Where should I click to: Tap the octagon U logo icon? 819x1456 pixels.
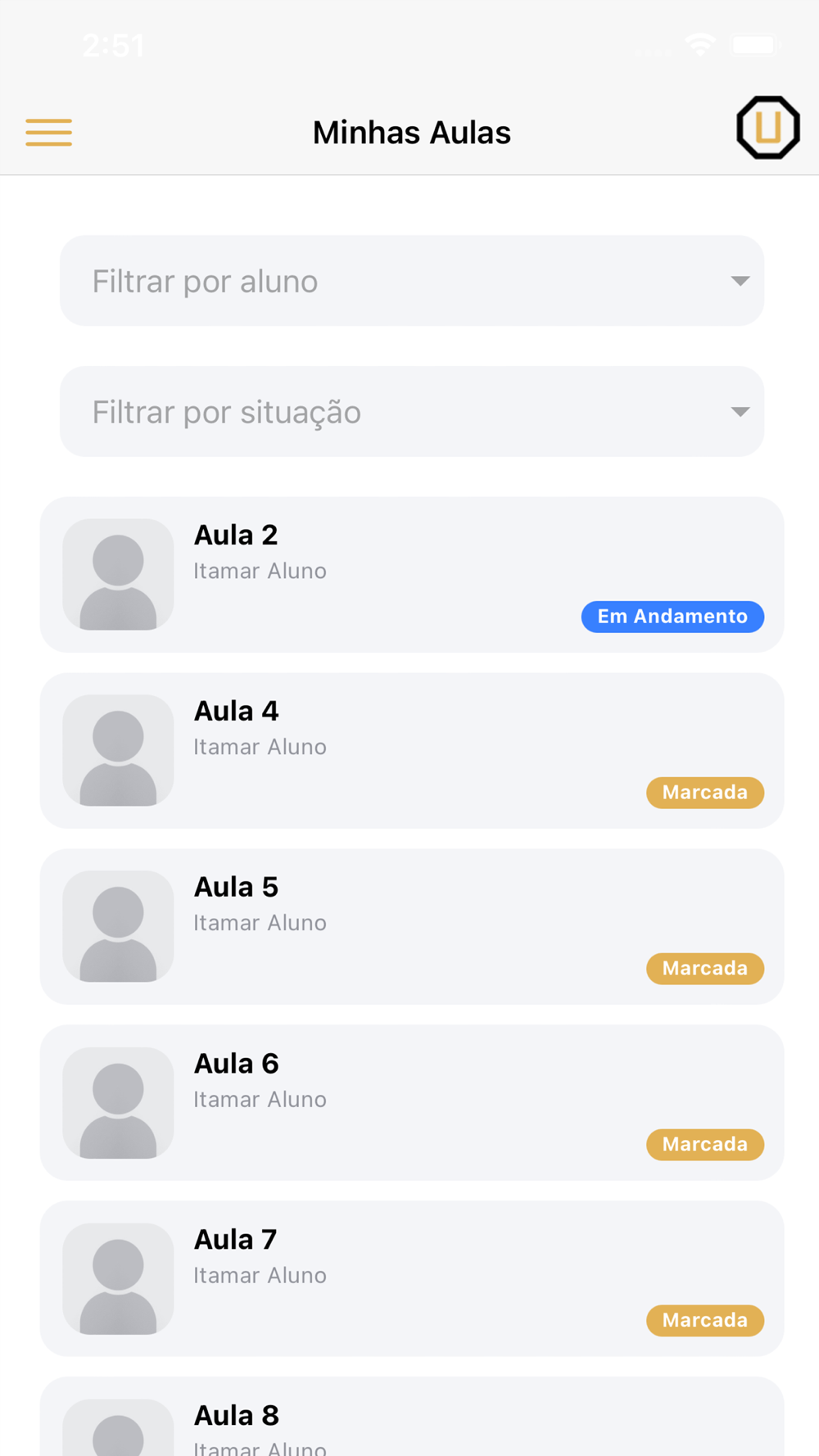pos(767,128)
